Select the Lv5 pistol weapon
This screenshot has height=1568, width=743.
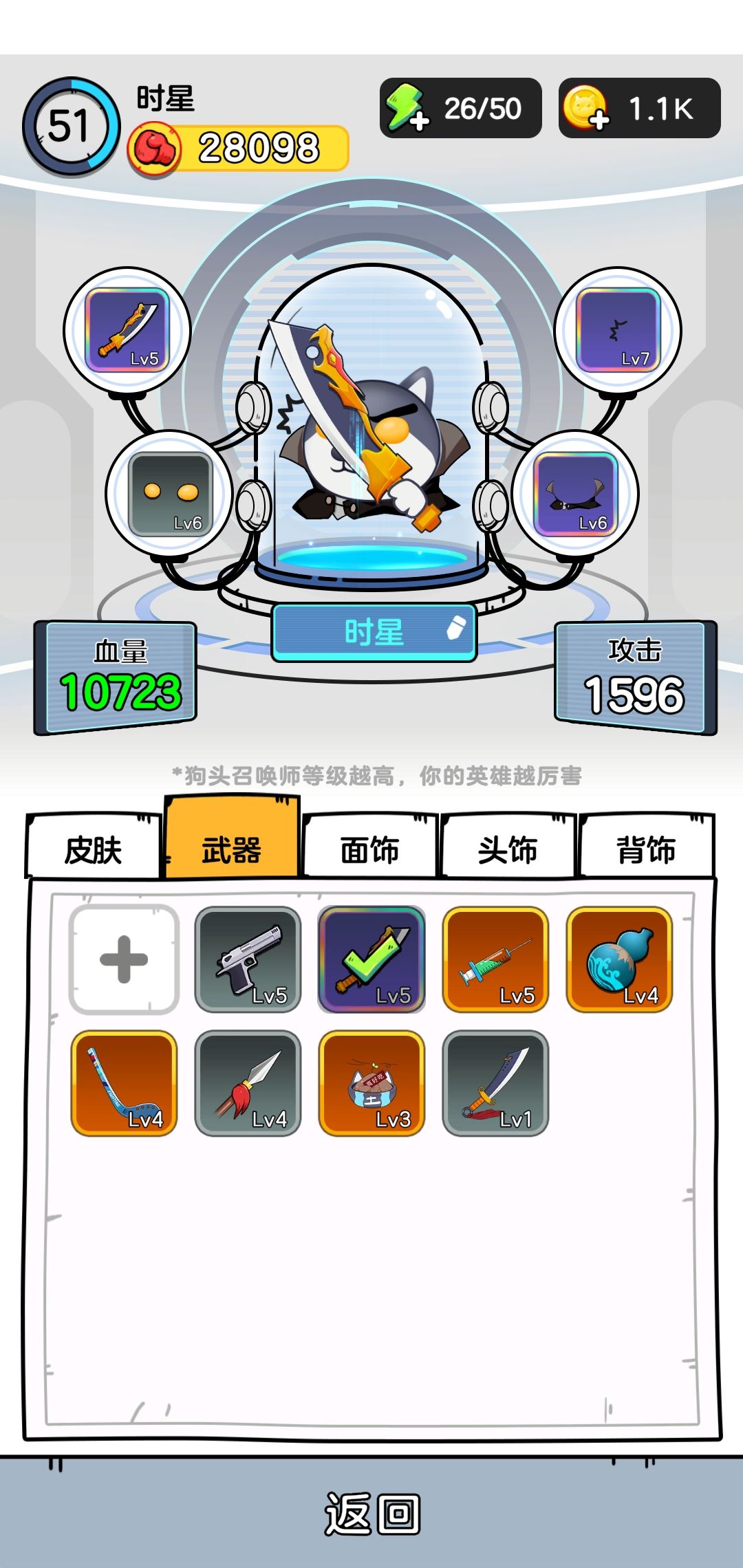[x=249, y=959]
